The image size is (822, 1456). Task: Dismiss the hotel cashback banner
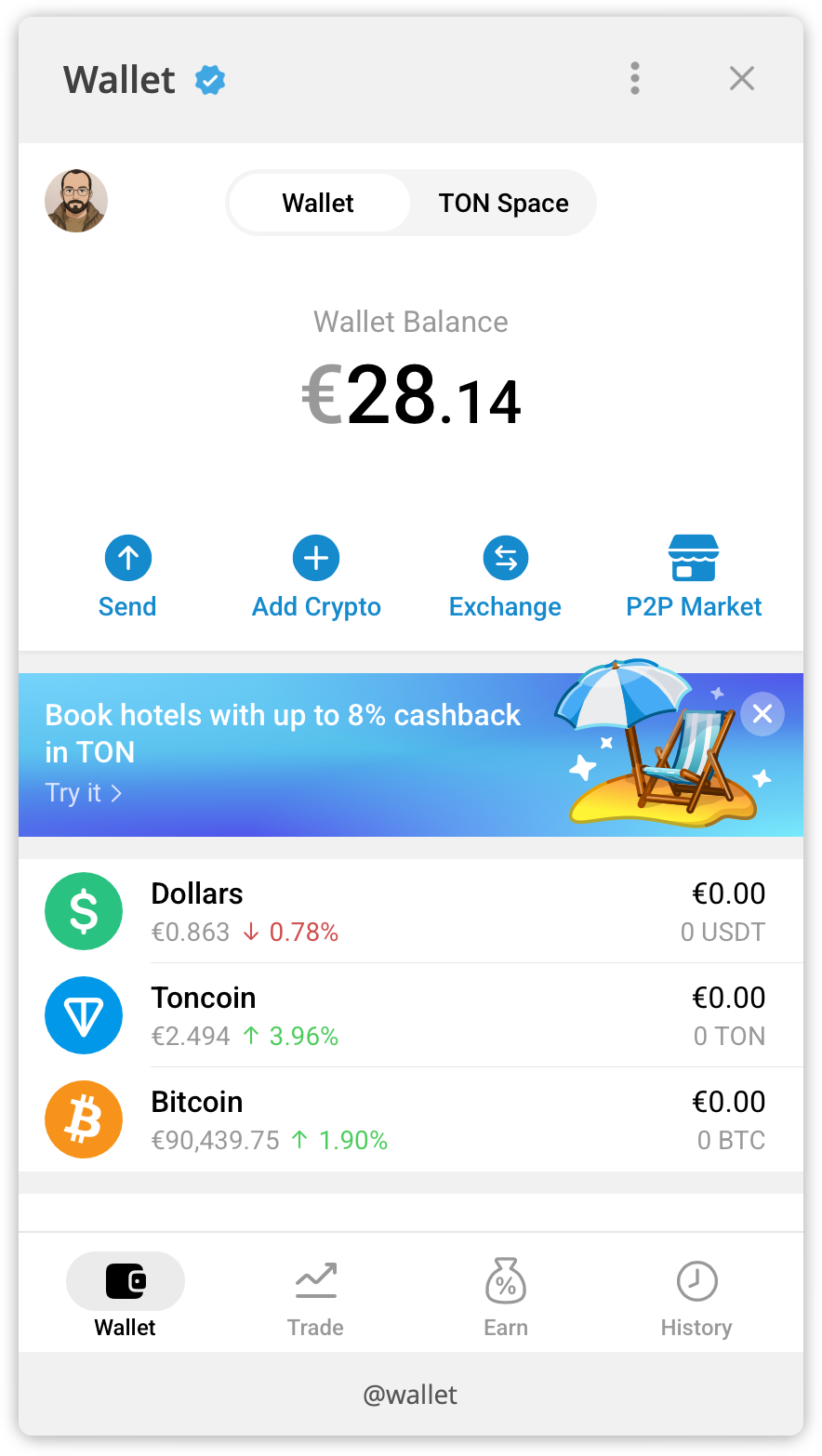click(762, 714)
